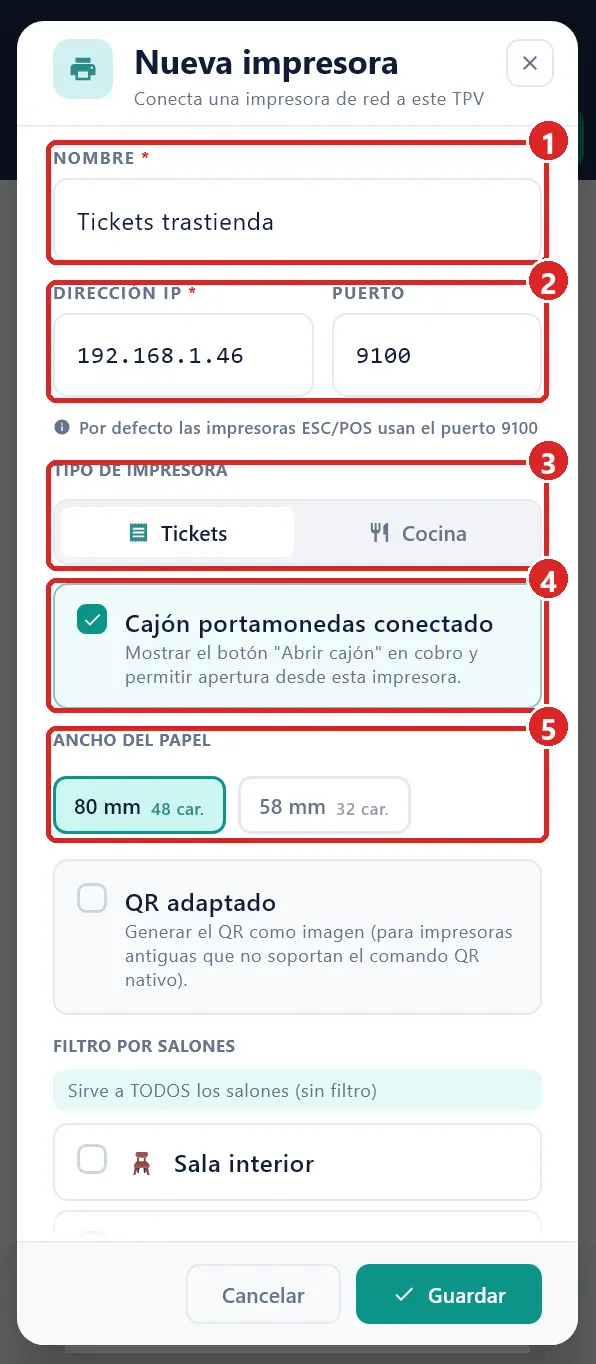596x1364 pixels.
Task: Switch to the Cocina printer type
Action: (x=418, y=533)
